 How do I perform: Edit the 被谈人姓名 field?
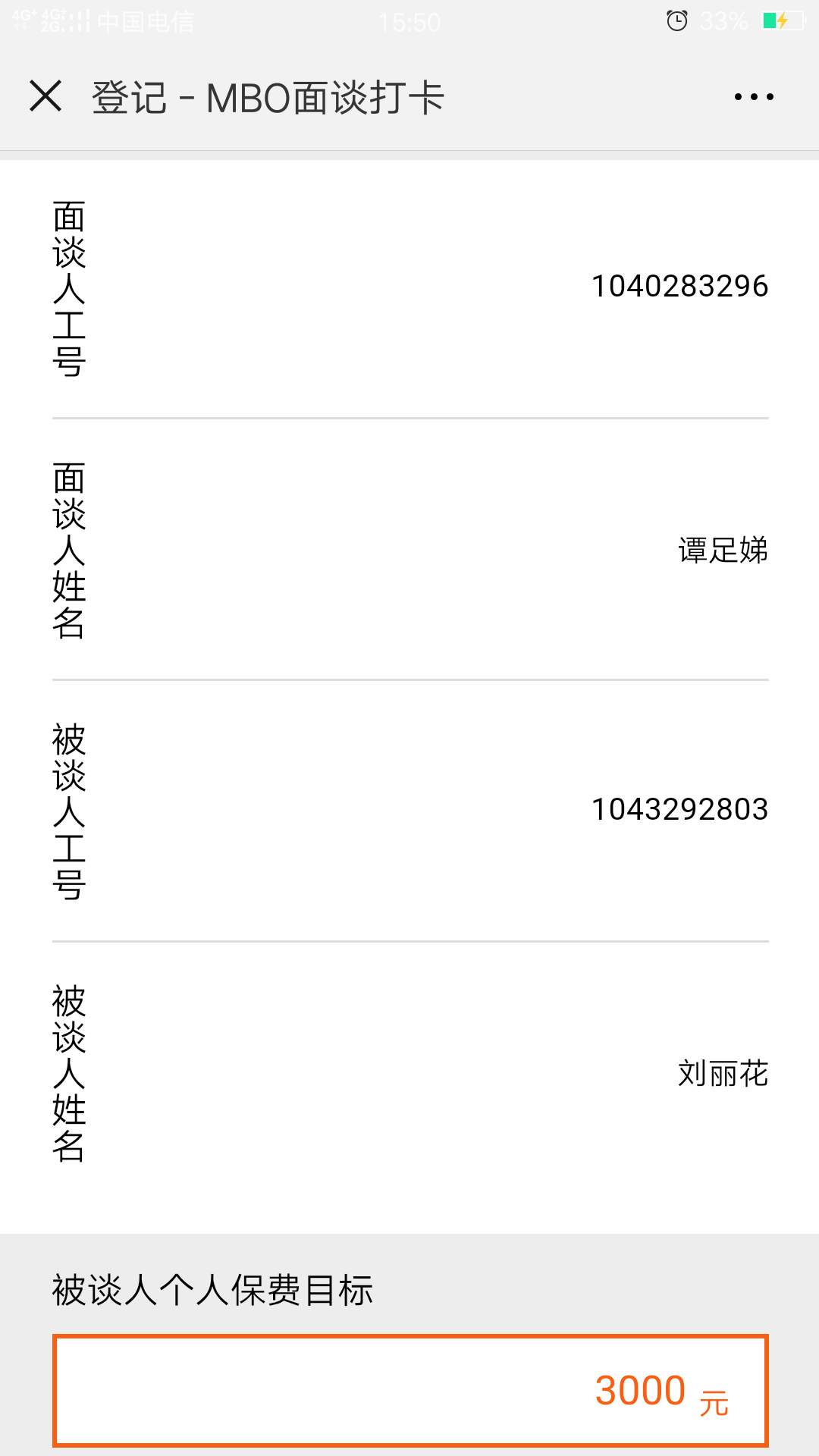pyautogui.click(x=722, y=1074)
